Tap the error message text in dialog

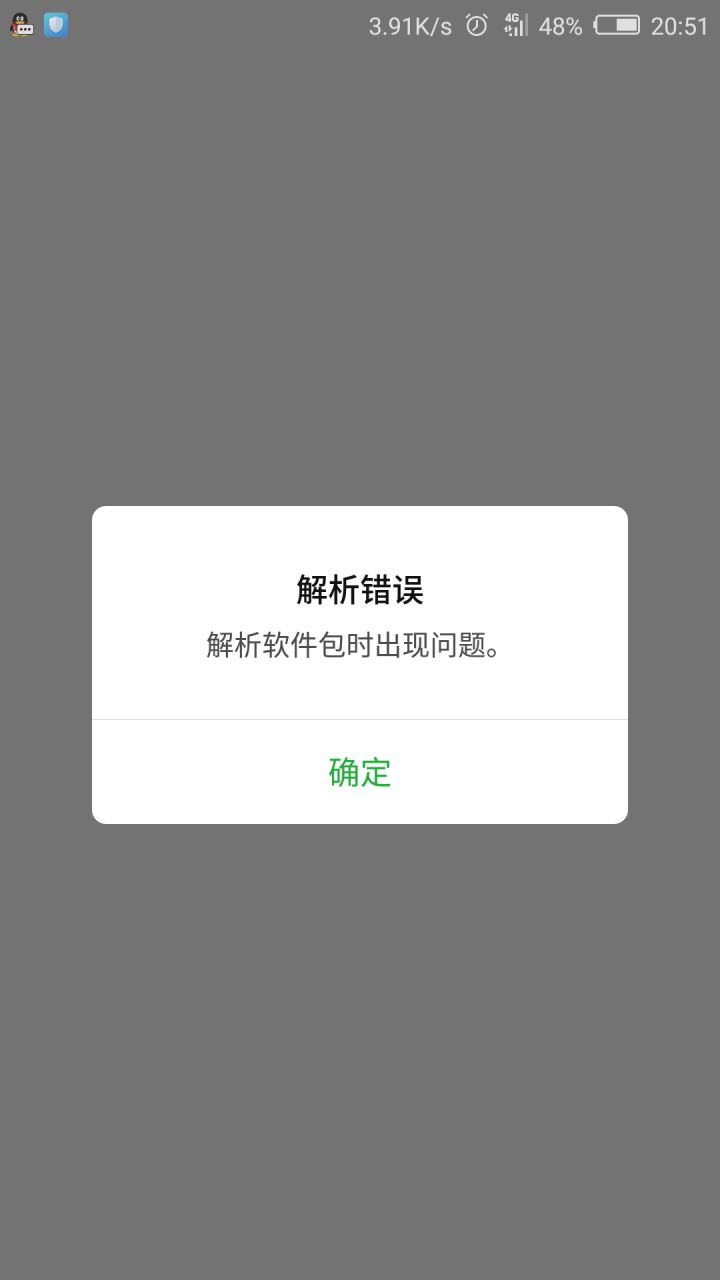coord(359,645)
